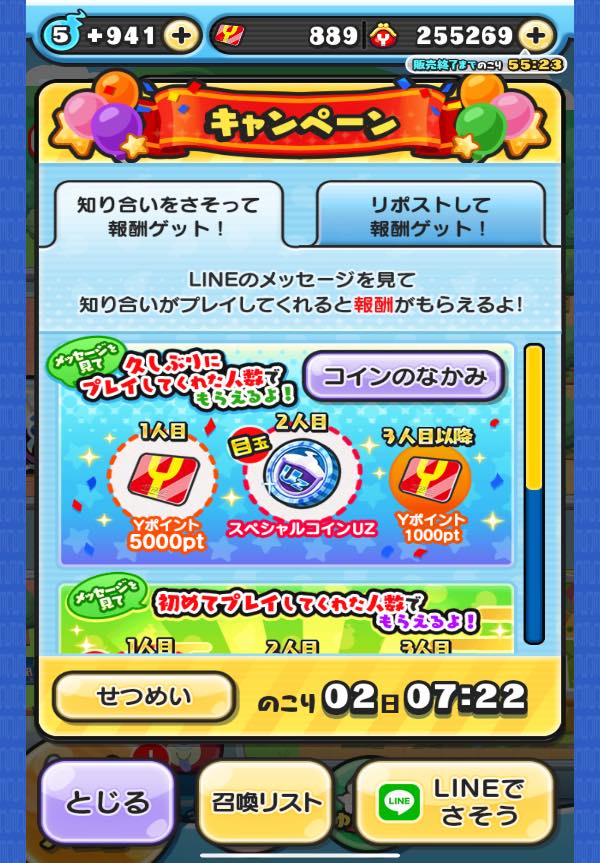Close the campaign with とじる
The image size is (600, 863).
[x=107, y=802]
